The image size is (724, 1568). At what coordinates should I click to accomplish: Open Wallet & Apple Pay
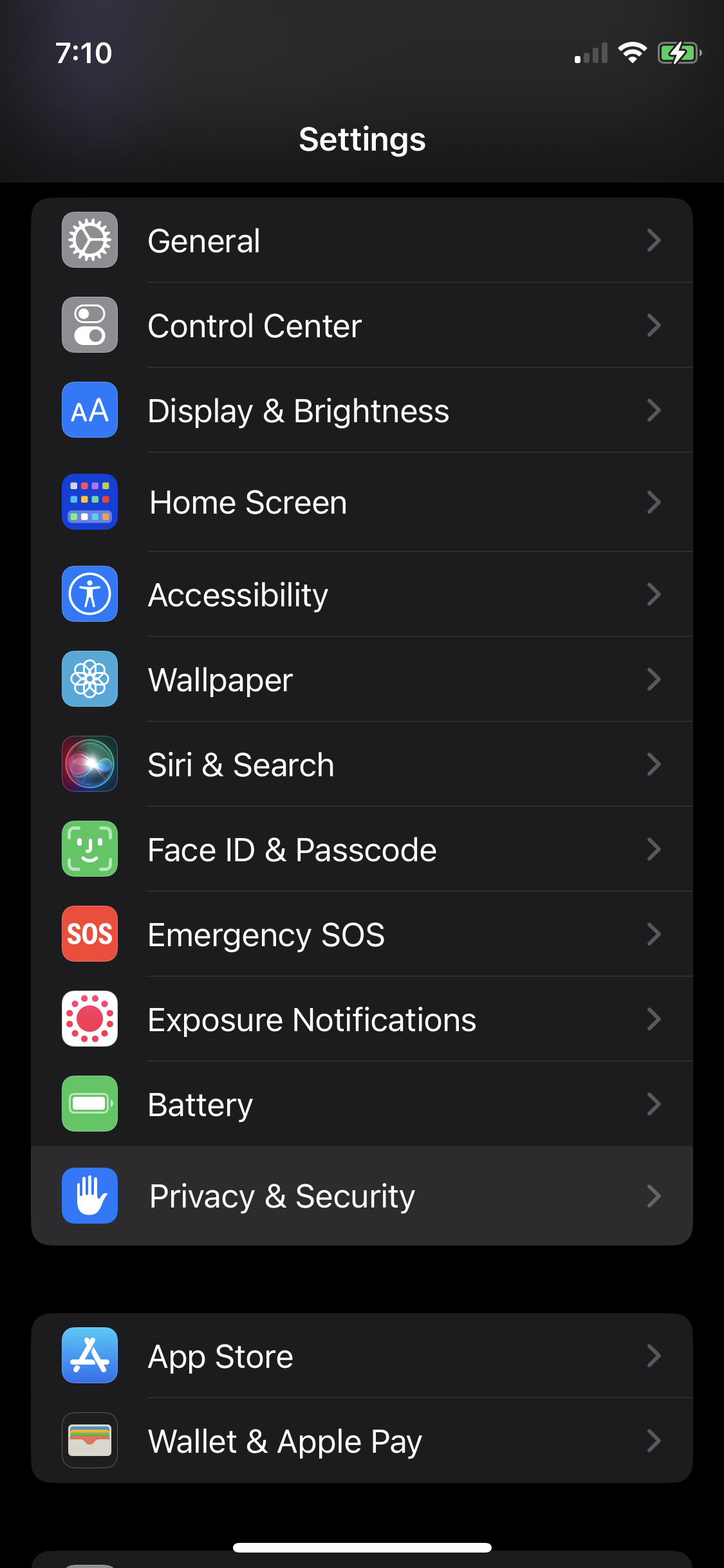pyautogui.click(x=362, y=1441)
